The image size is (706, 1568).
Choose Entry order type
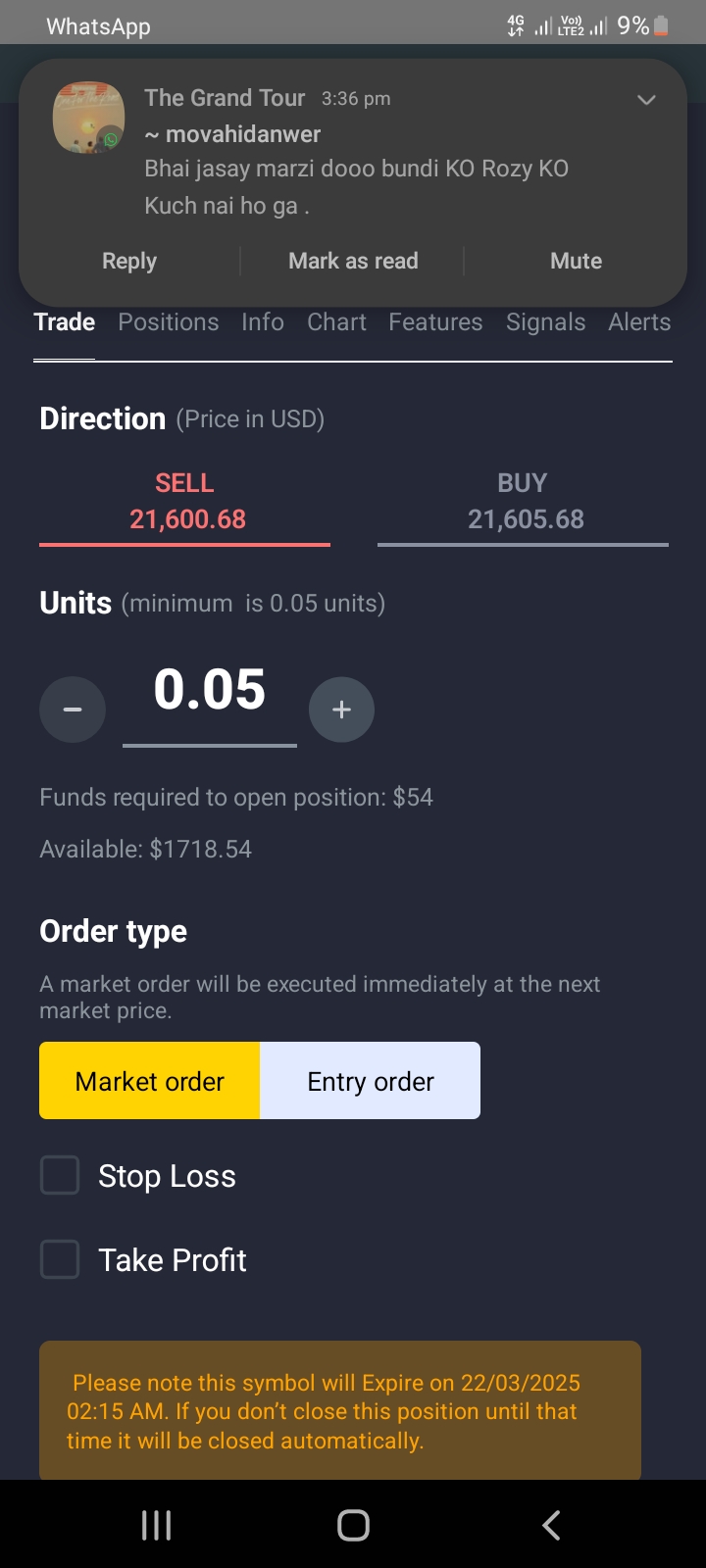pos(371,1081)
